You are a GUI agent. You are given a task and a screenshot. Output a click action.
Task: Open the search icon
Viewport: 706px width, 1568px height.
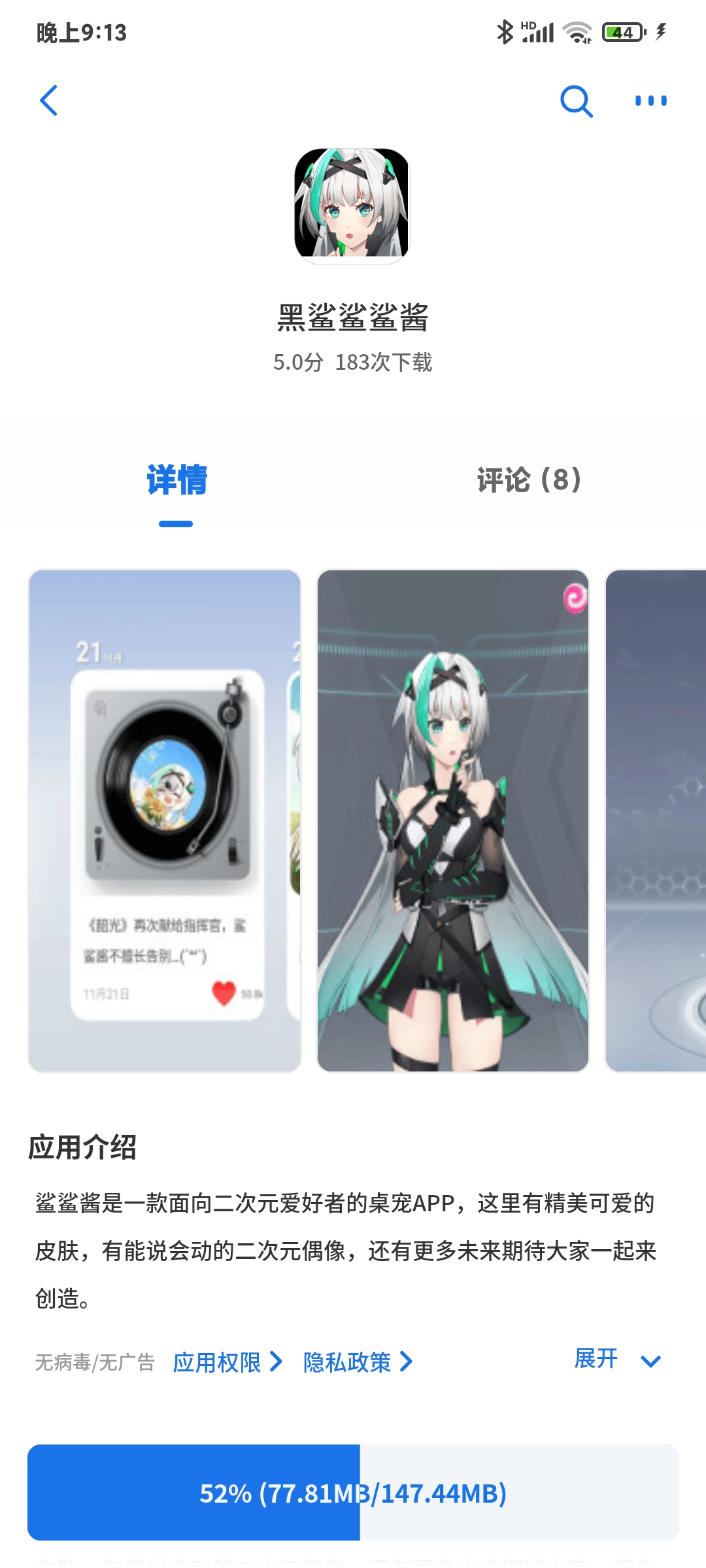pos(576,101)
